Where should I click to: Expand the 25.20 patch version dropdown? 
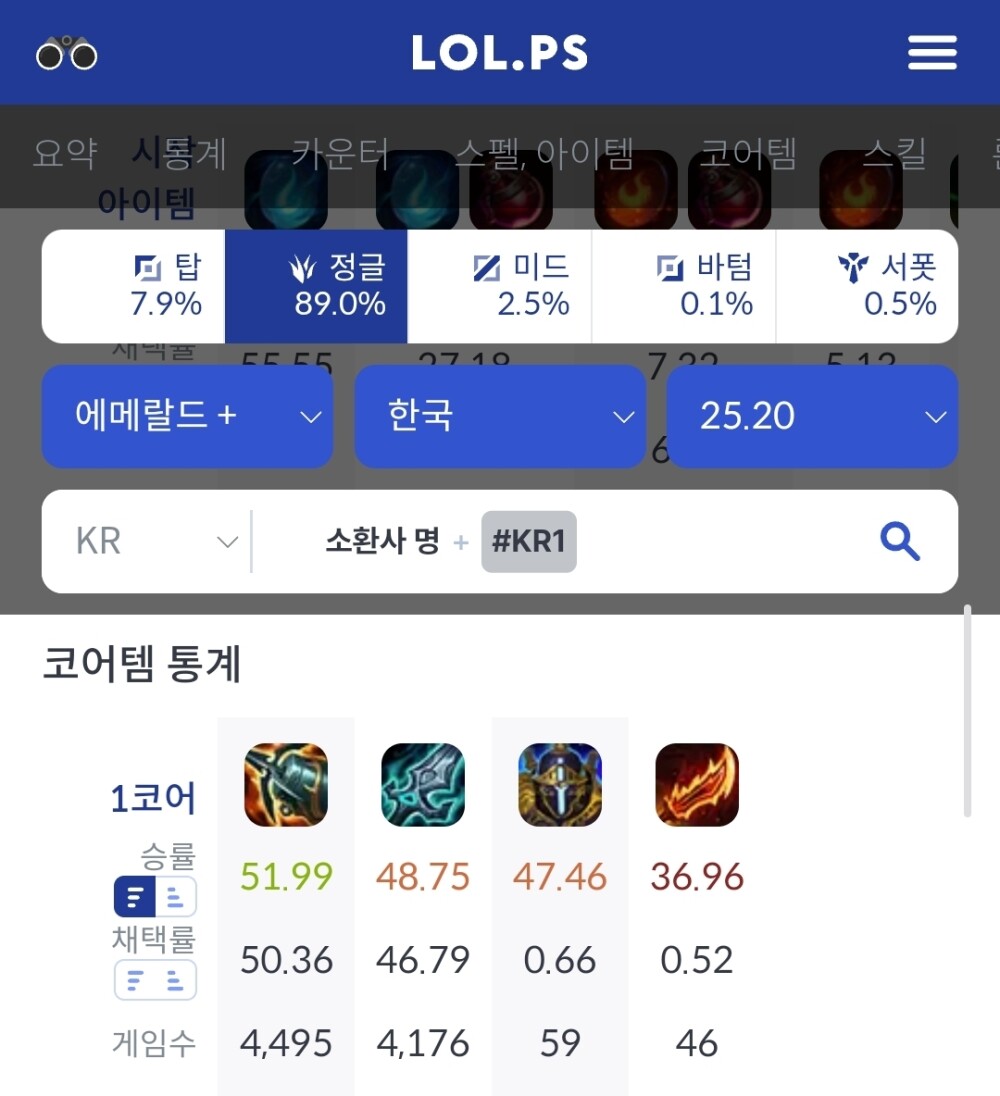(x=812, y=415)
